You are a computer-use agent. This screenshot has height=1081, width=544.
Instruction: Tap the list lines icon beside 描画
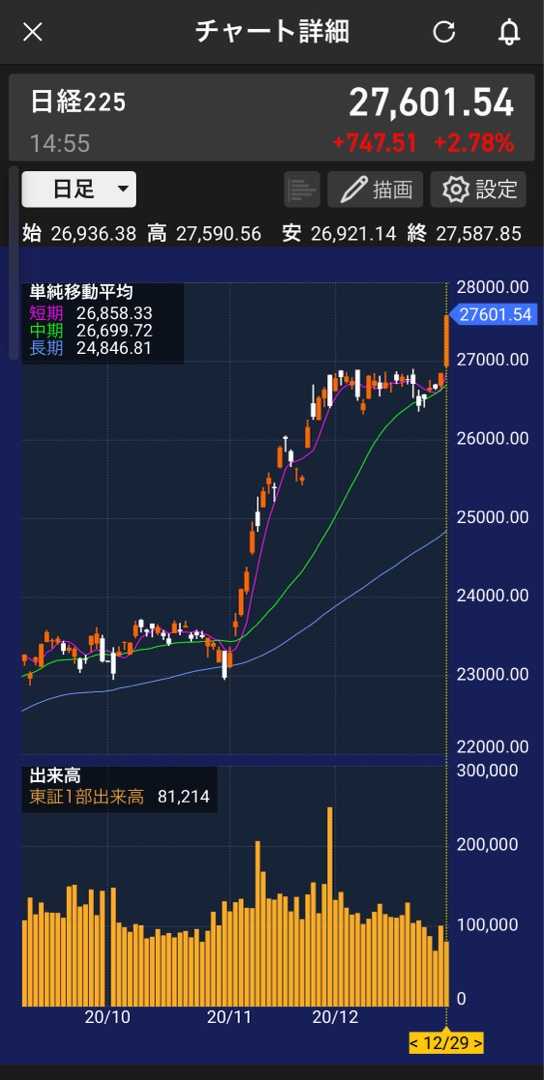tap(302, 189)
